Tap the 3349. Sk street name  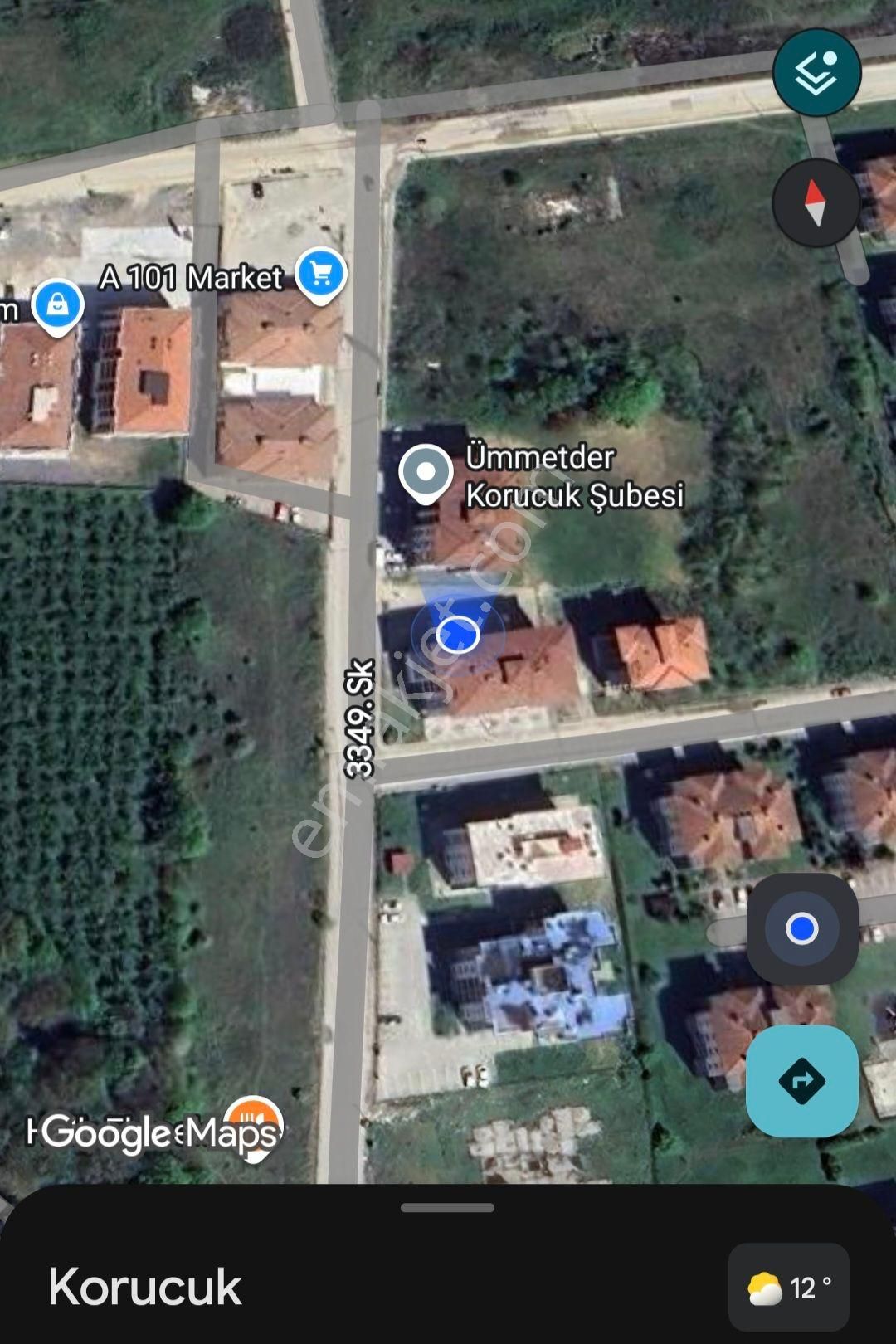point(358,718)
